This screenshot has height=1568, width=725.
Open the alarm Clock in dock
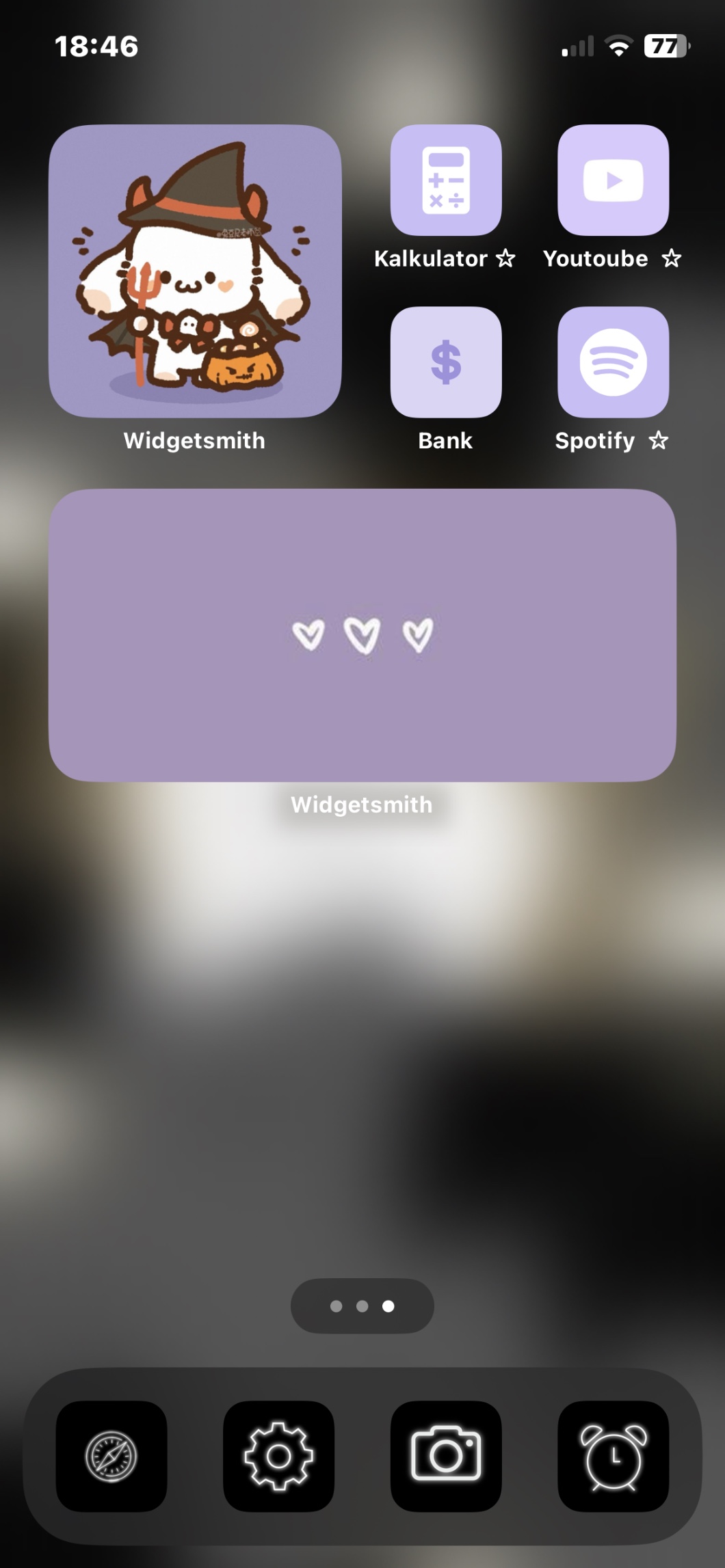[613, 1456]
